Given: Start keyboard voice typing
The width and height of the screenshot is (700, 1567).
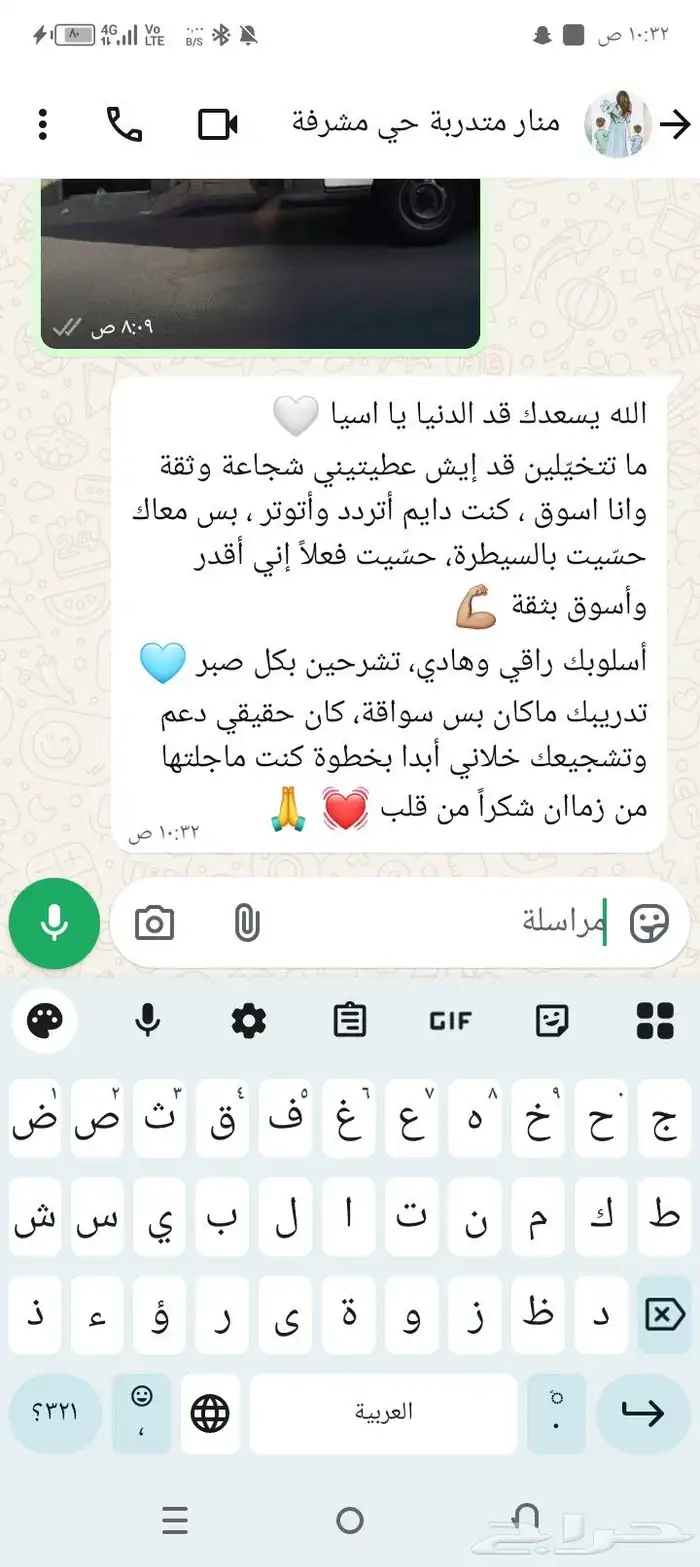Looking at the screenshot, I should coord(147,1020).
